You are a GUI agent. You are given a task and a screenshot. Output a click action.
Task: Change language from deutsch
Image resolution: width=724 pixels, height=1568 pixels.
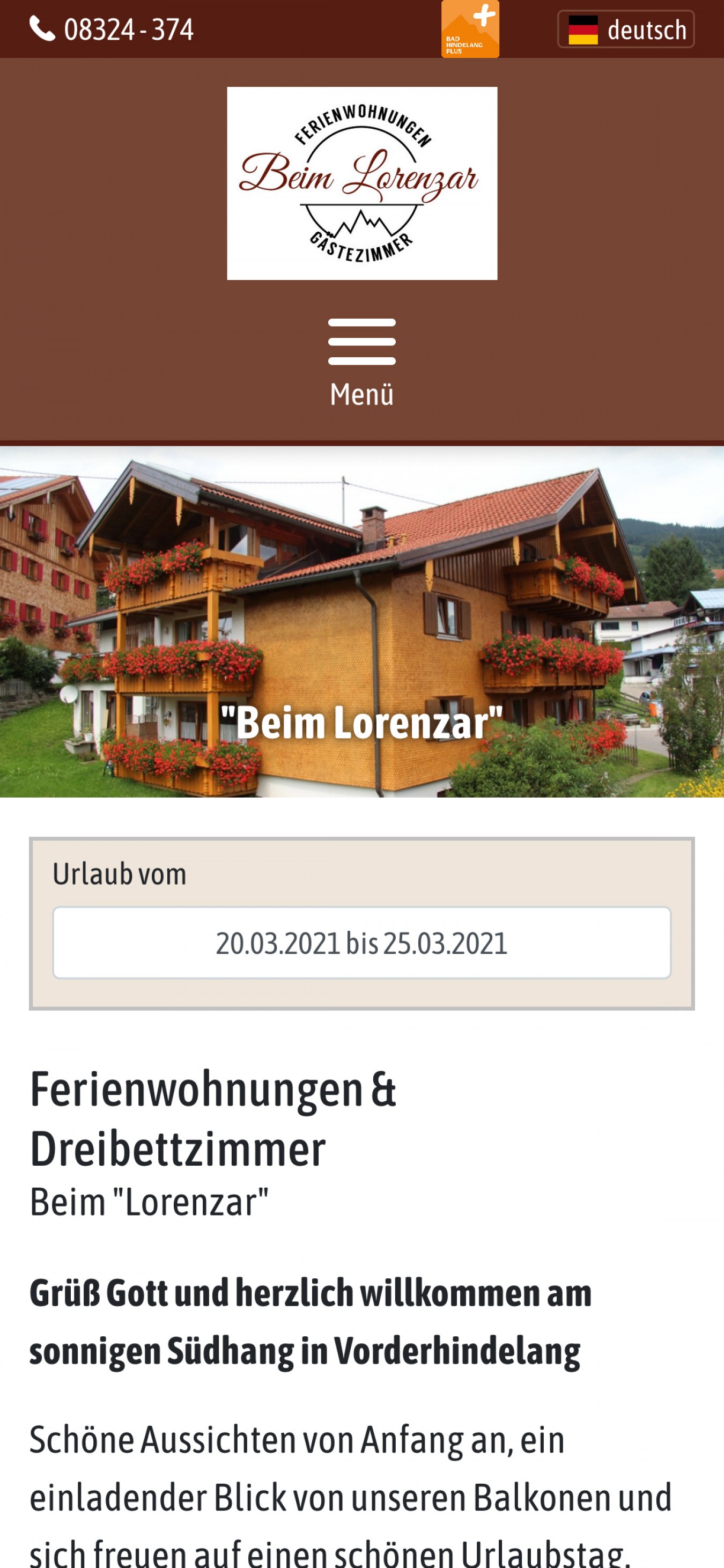tap(625, 29)
